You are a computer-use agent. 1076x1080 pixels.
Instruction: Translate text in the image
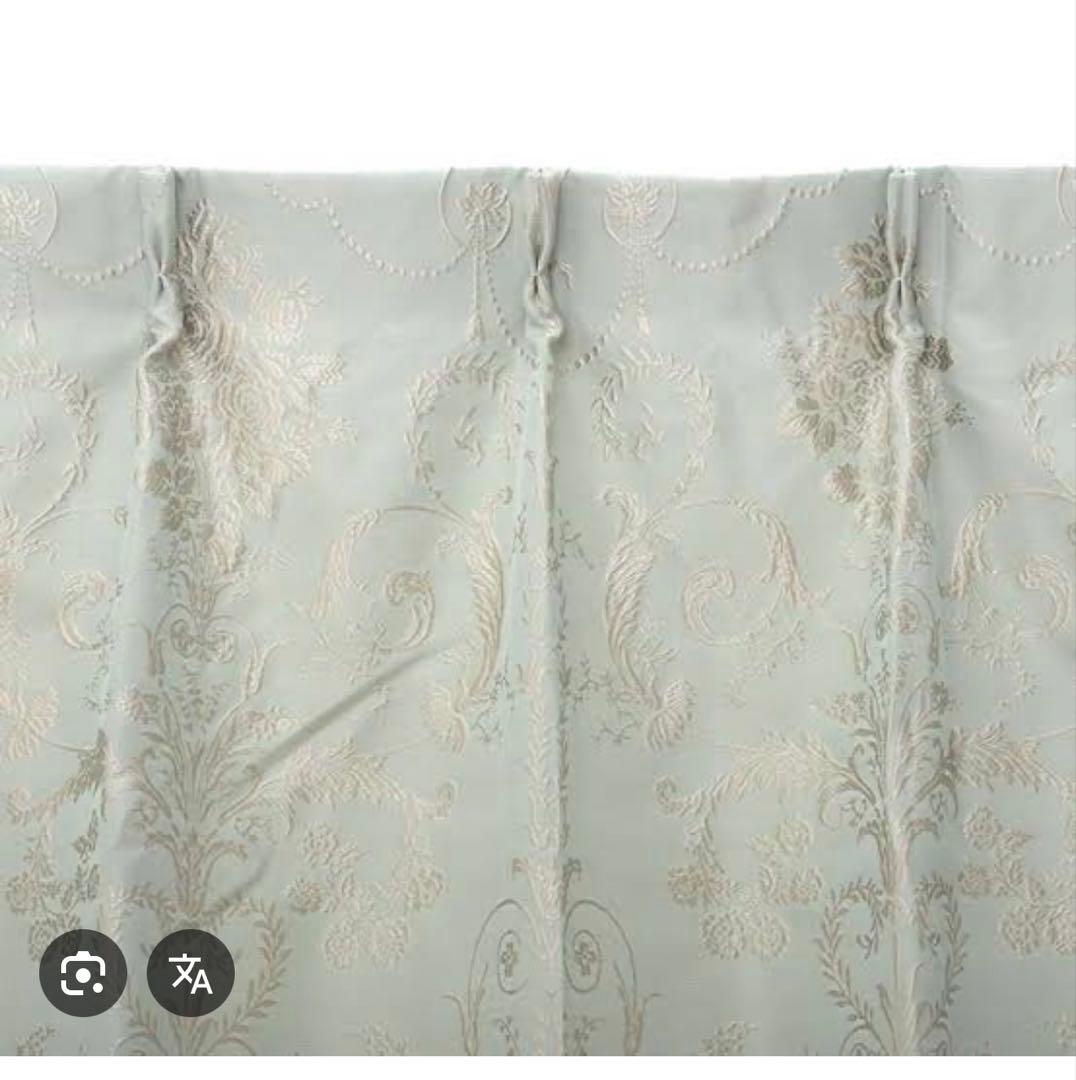tap(191, 972)
